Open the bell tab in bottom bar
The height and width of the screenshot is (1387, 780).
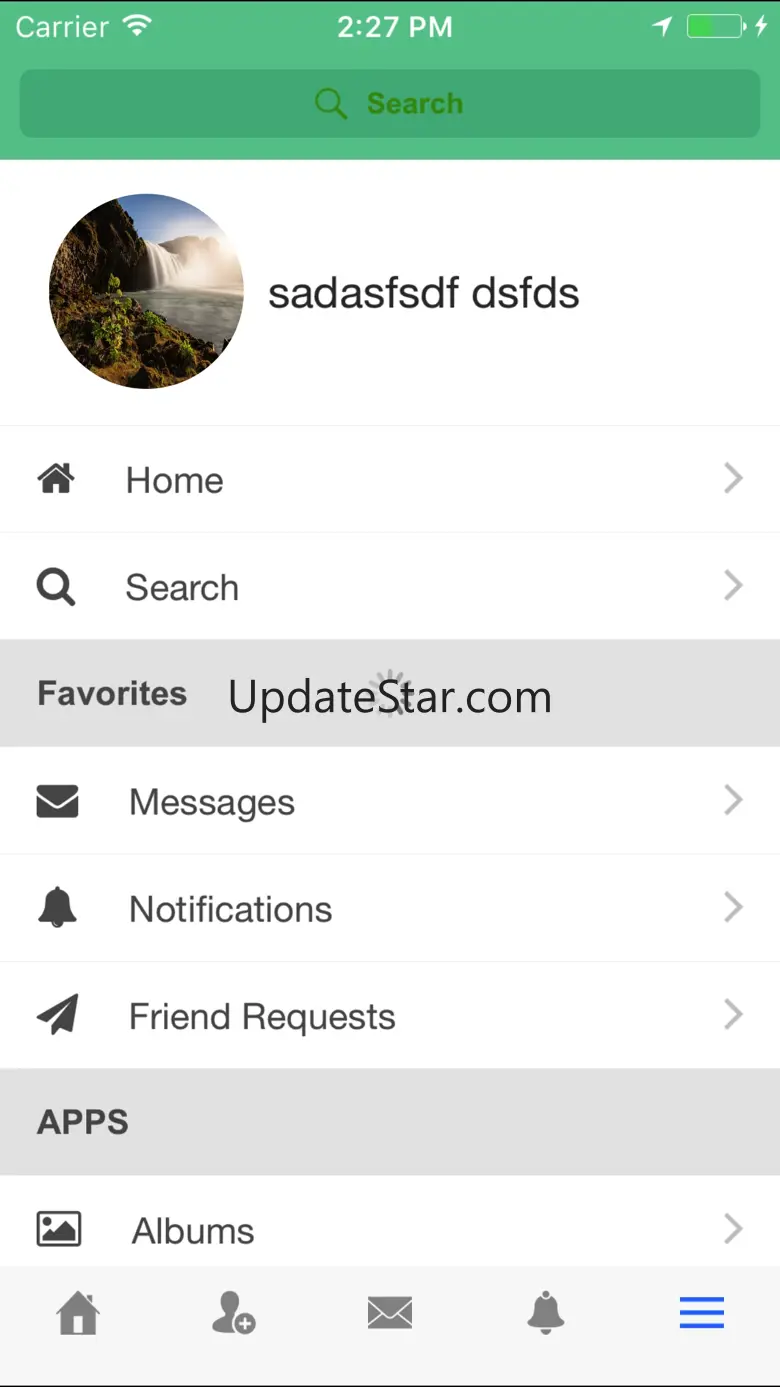(x=546, y=1312)
